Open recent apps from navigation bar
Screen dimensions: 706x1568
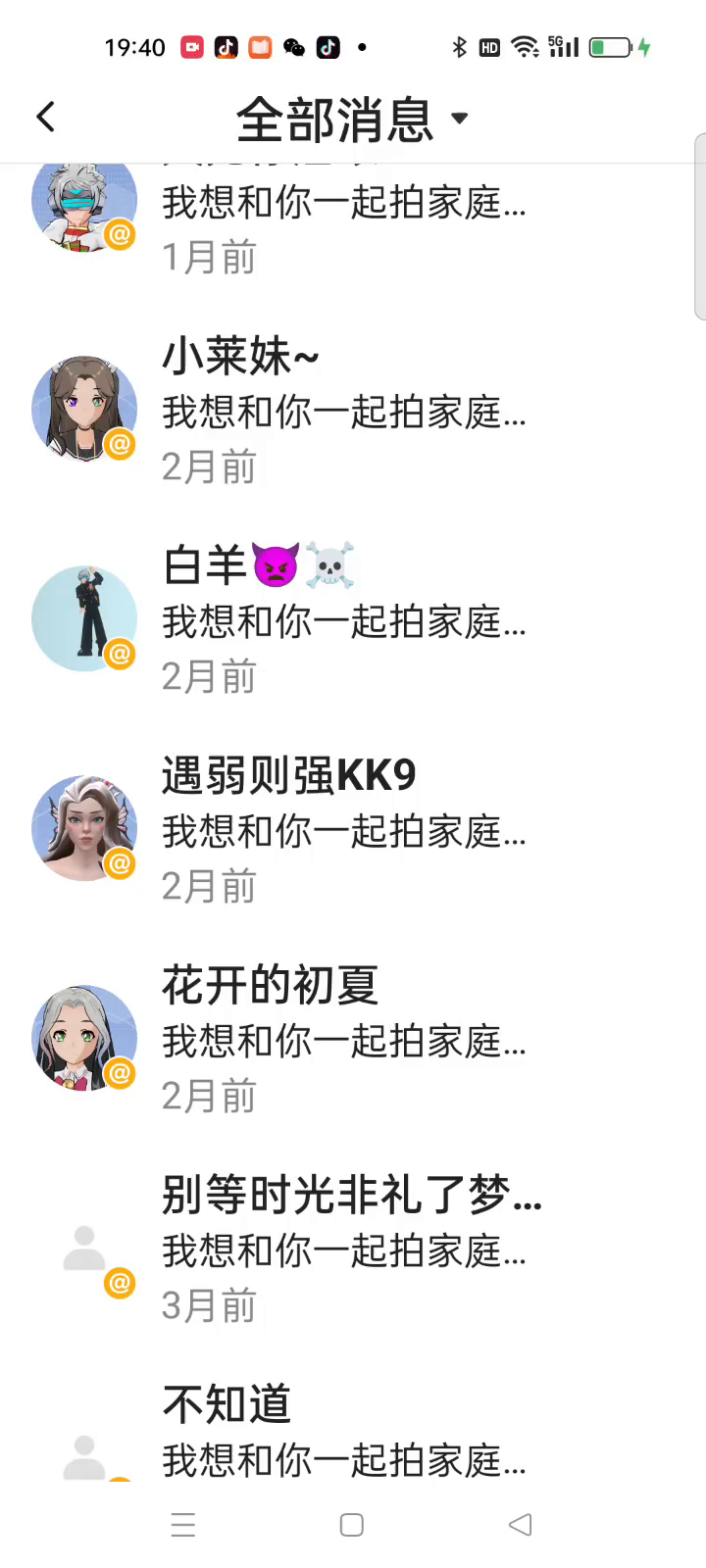(183, 1525)
